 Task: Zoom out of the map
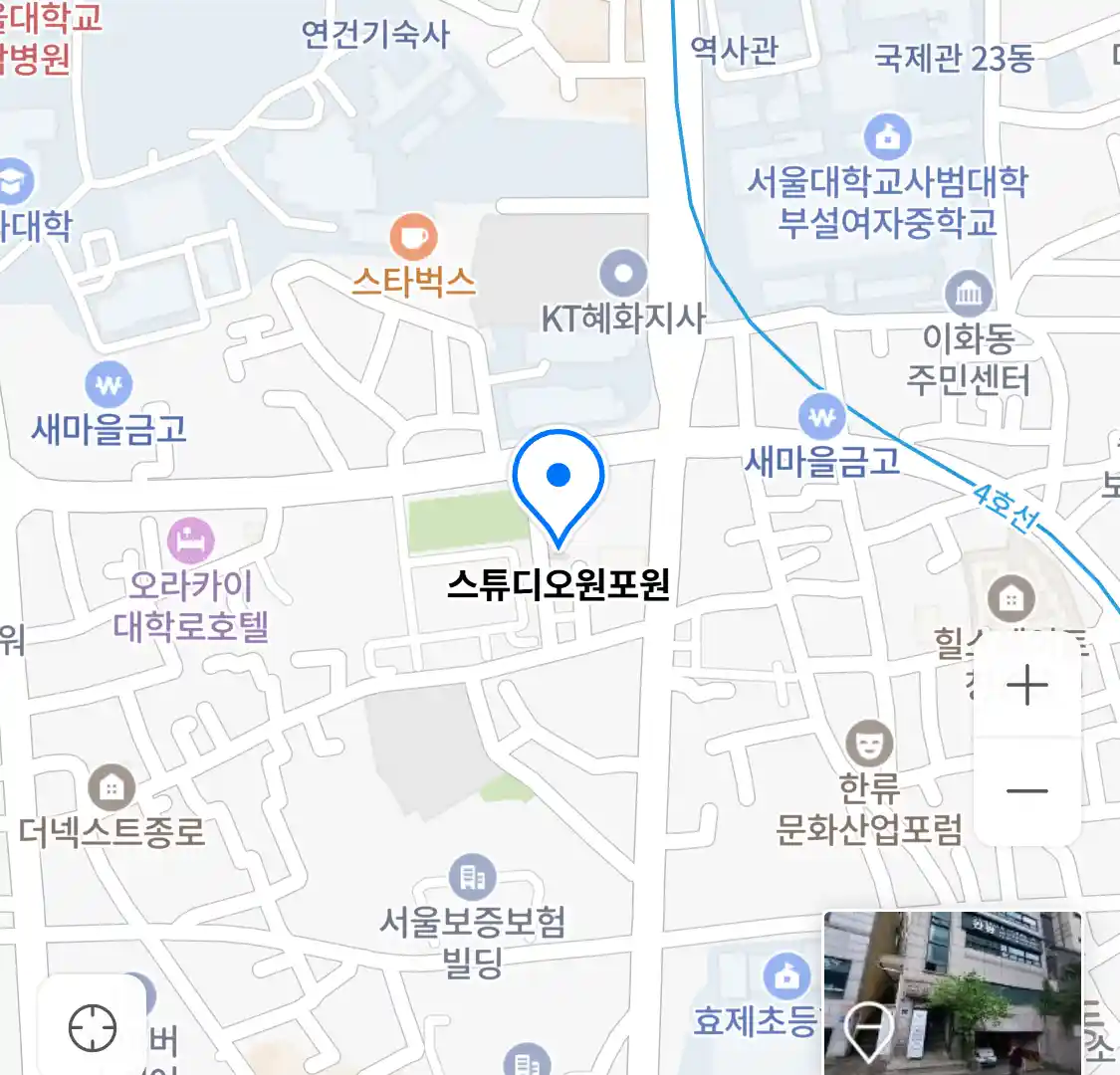coord(1026,791)
